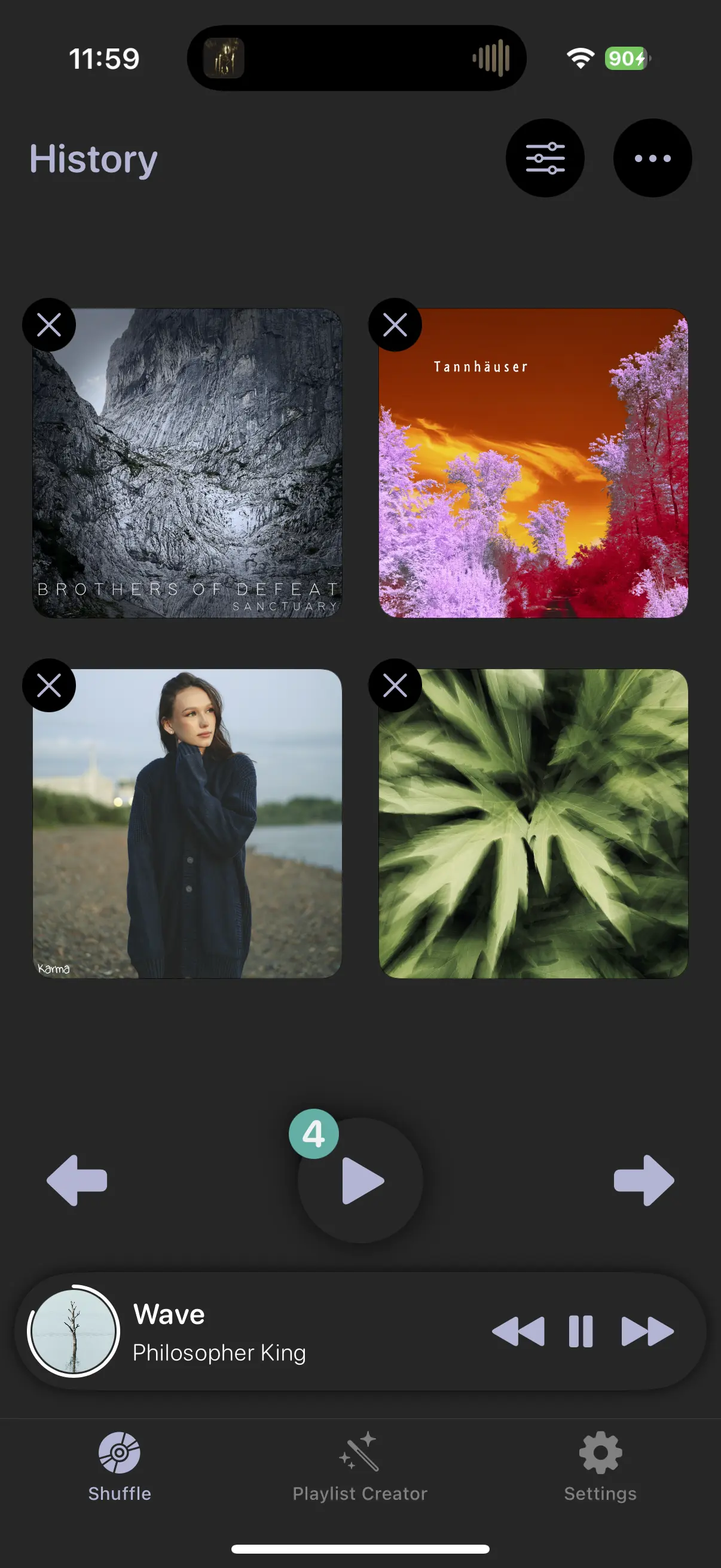721x1568 pixels.
Task: Remove the Karma album from history
Action: click(49, 686)
